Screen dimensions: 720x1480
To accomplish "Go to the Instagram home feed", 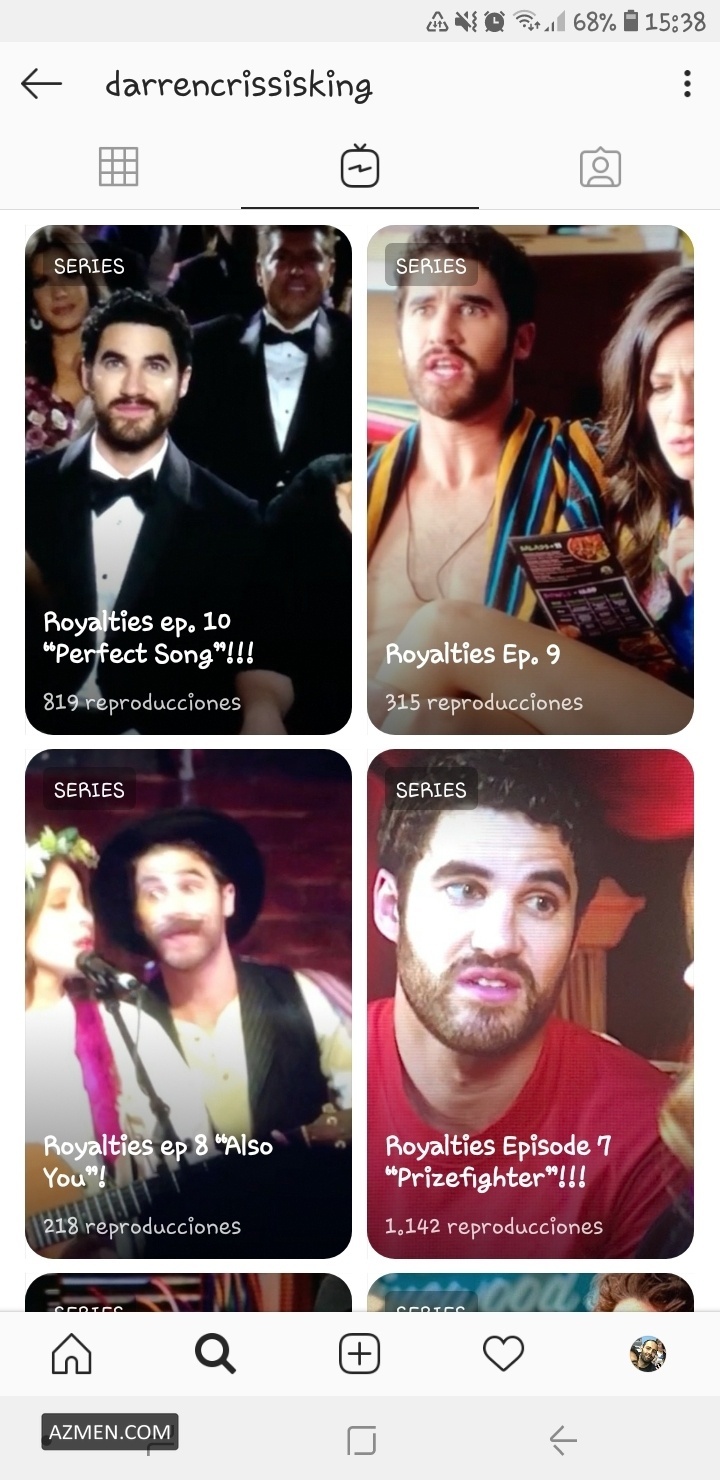I will (x=71, y=1354).
